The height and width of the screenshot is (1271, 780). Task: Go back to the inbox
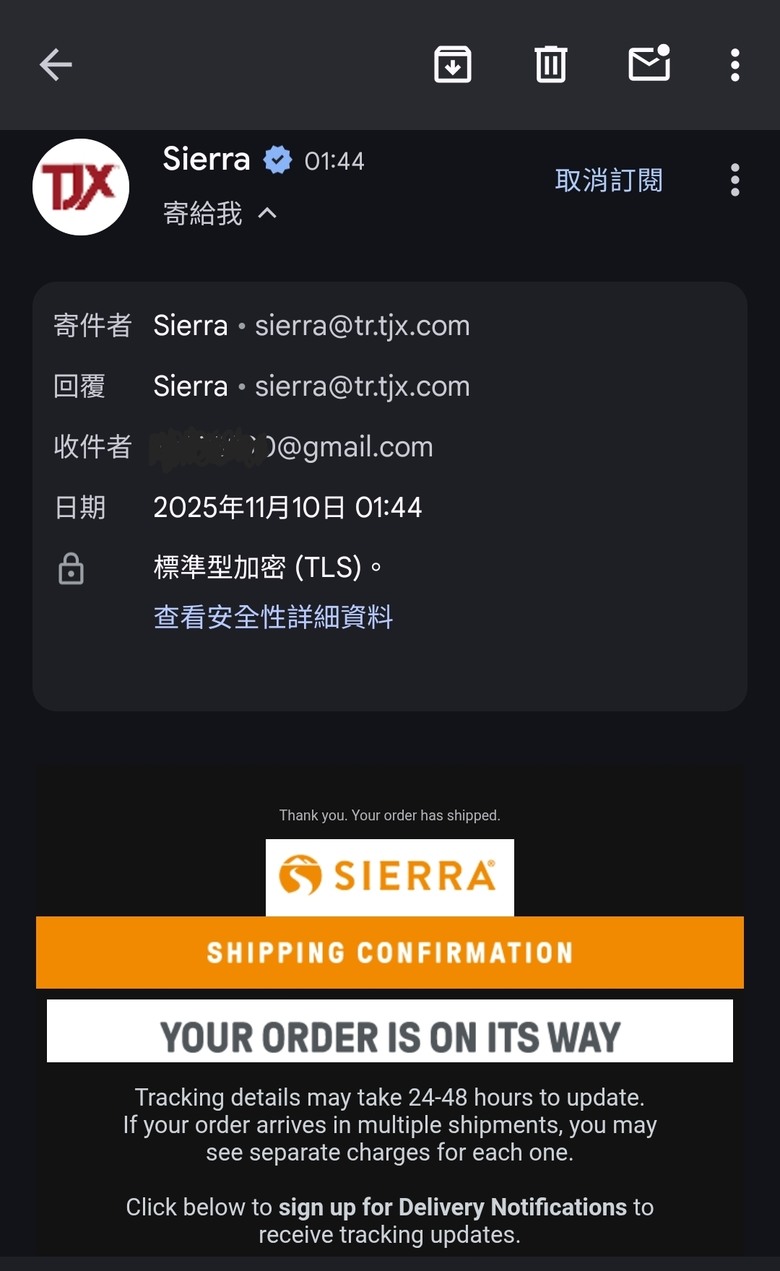pyautogui.click(x=56, y=65)
